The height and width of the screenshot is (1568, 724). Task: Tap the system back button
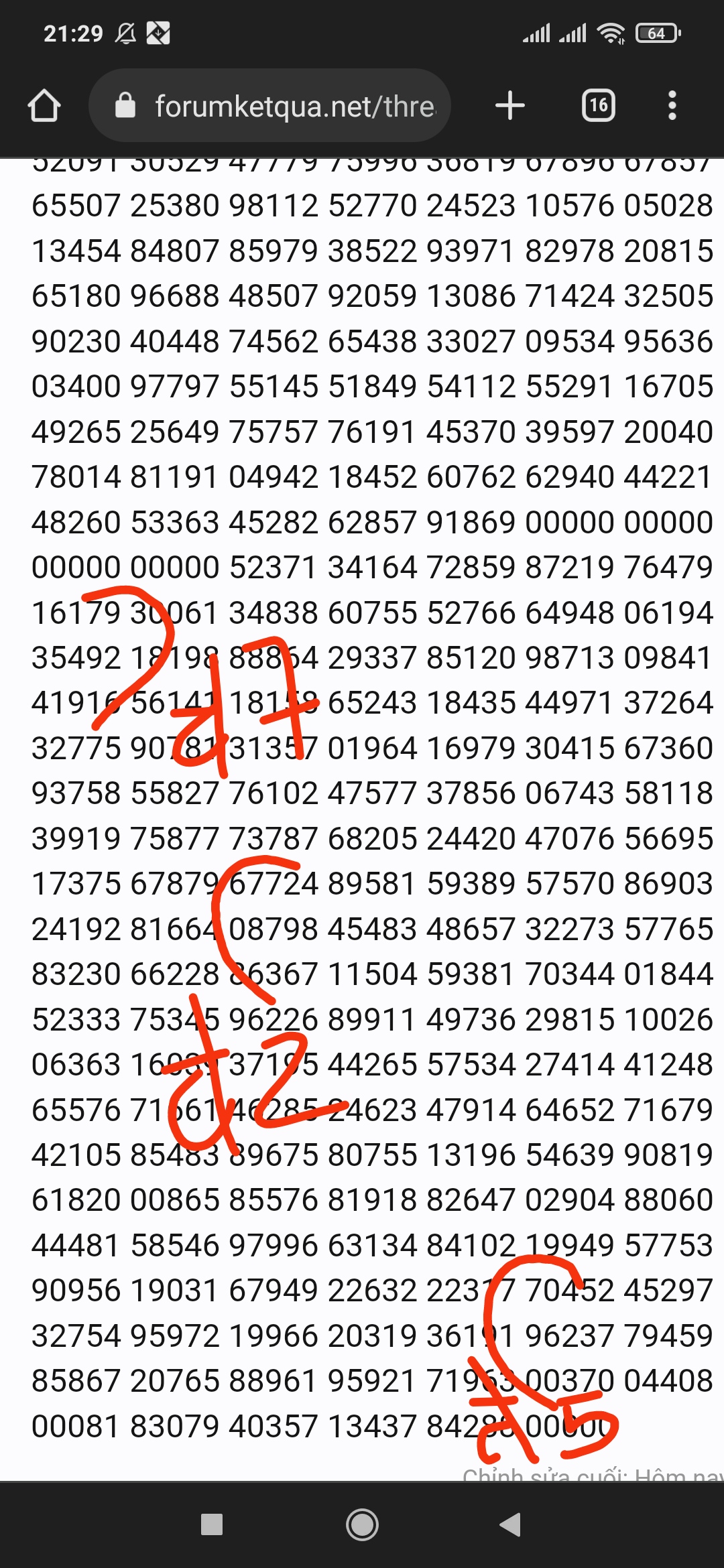(510, 1524)
